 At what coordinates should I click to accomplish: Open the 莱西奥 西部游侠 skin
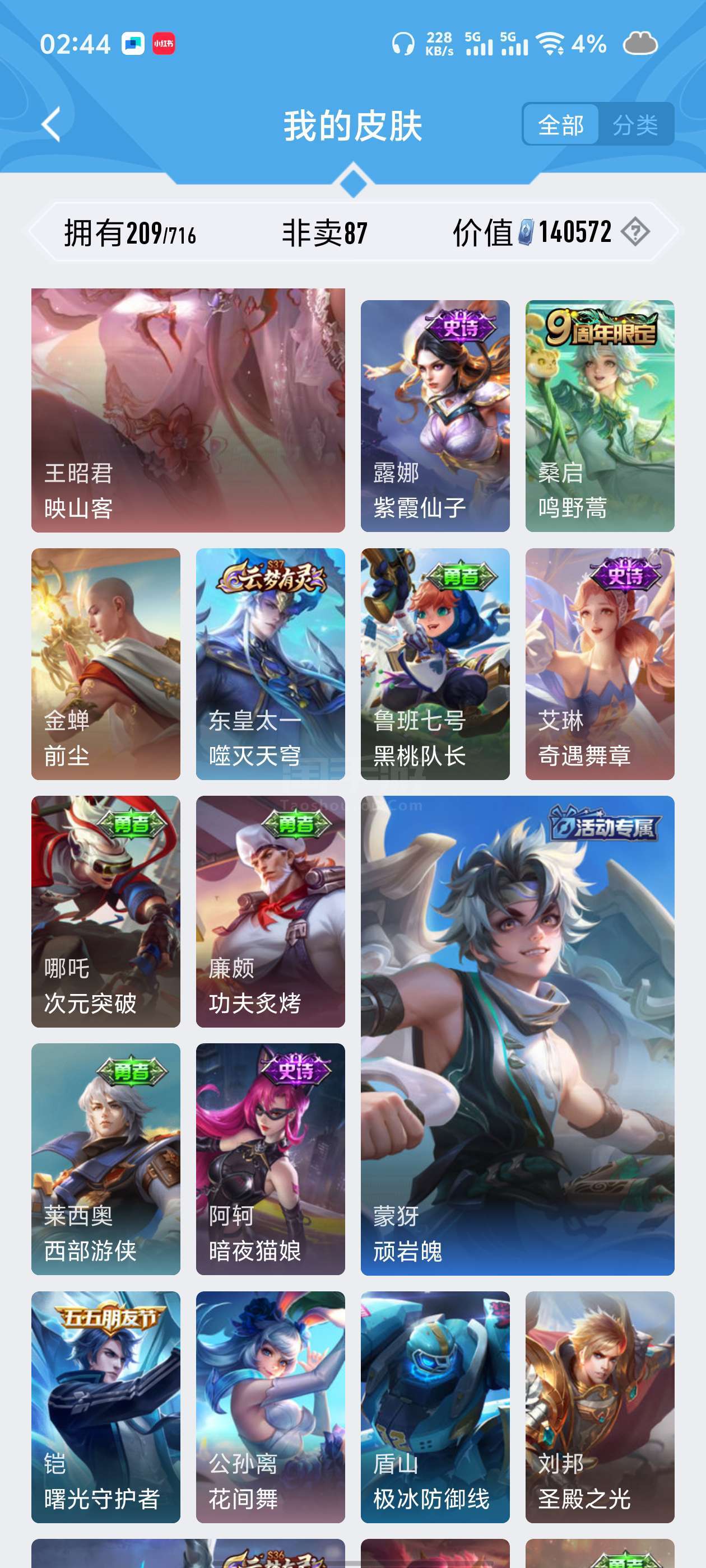tap(106, 1159)
